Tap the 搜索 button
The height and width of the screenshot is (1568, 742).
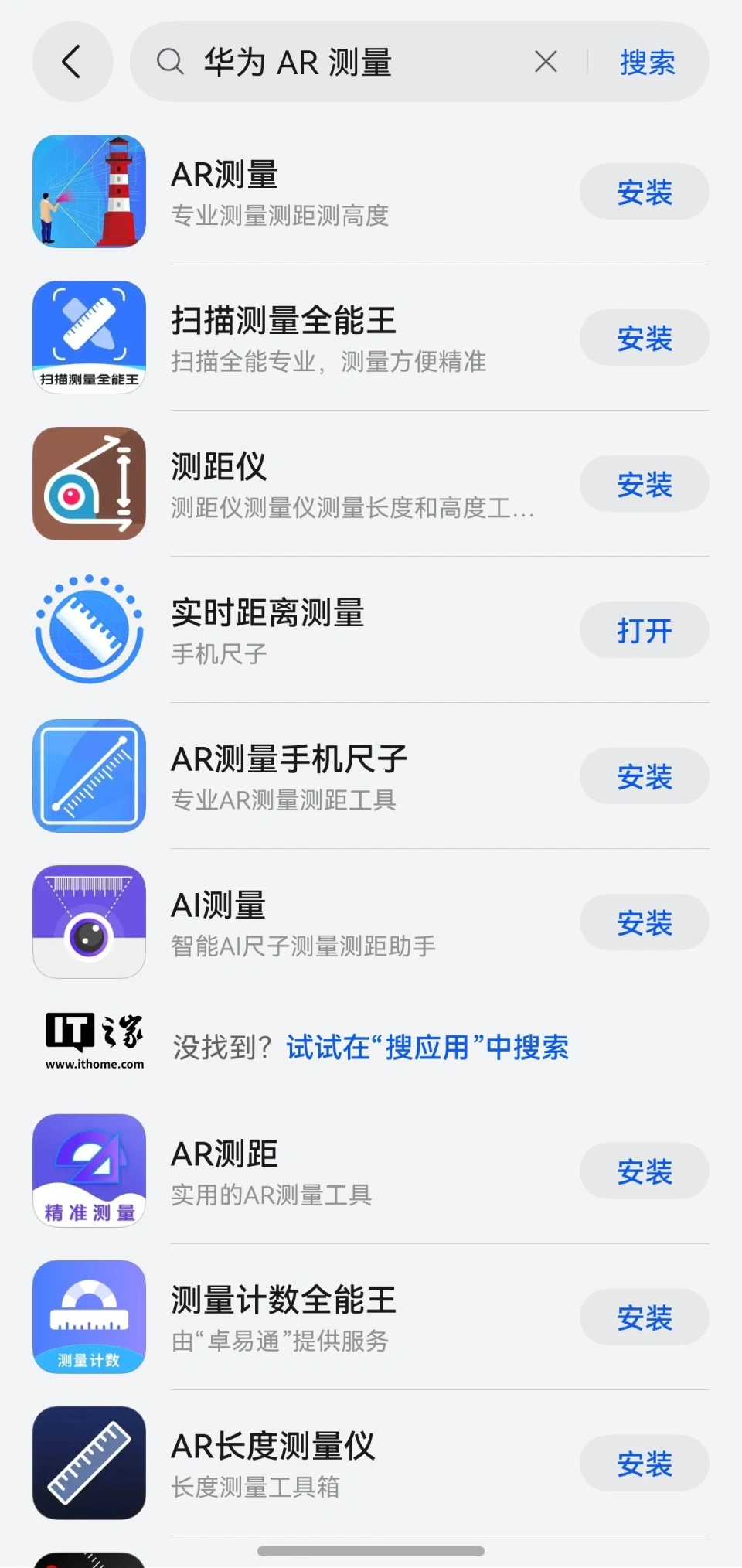(x=648, y=62)
